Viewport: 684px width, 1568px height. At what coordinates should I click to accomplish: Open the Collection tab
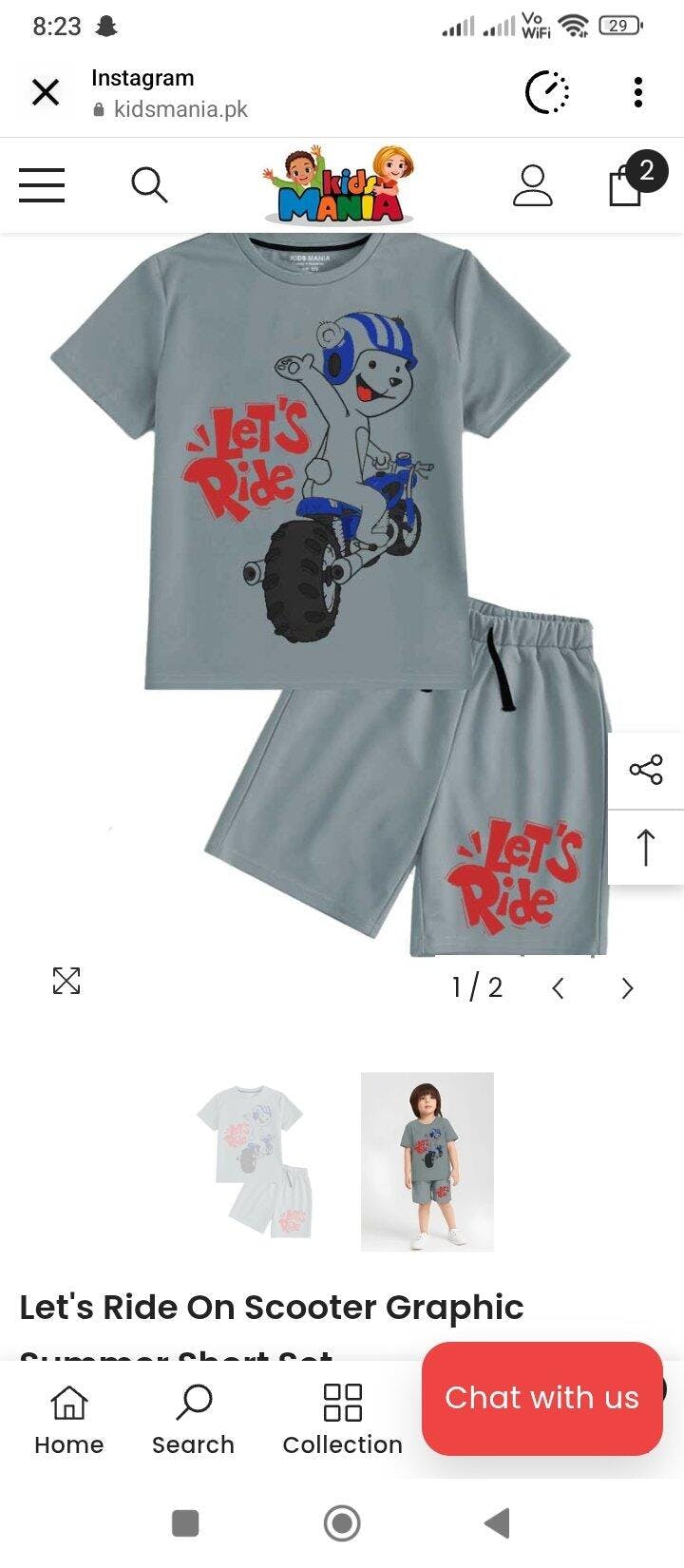point(342,1420)
